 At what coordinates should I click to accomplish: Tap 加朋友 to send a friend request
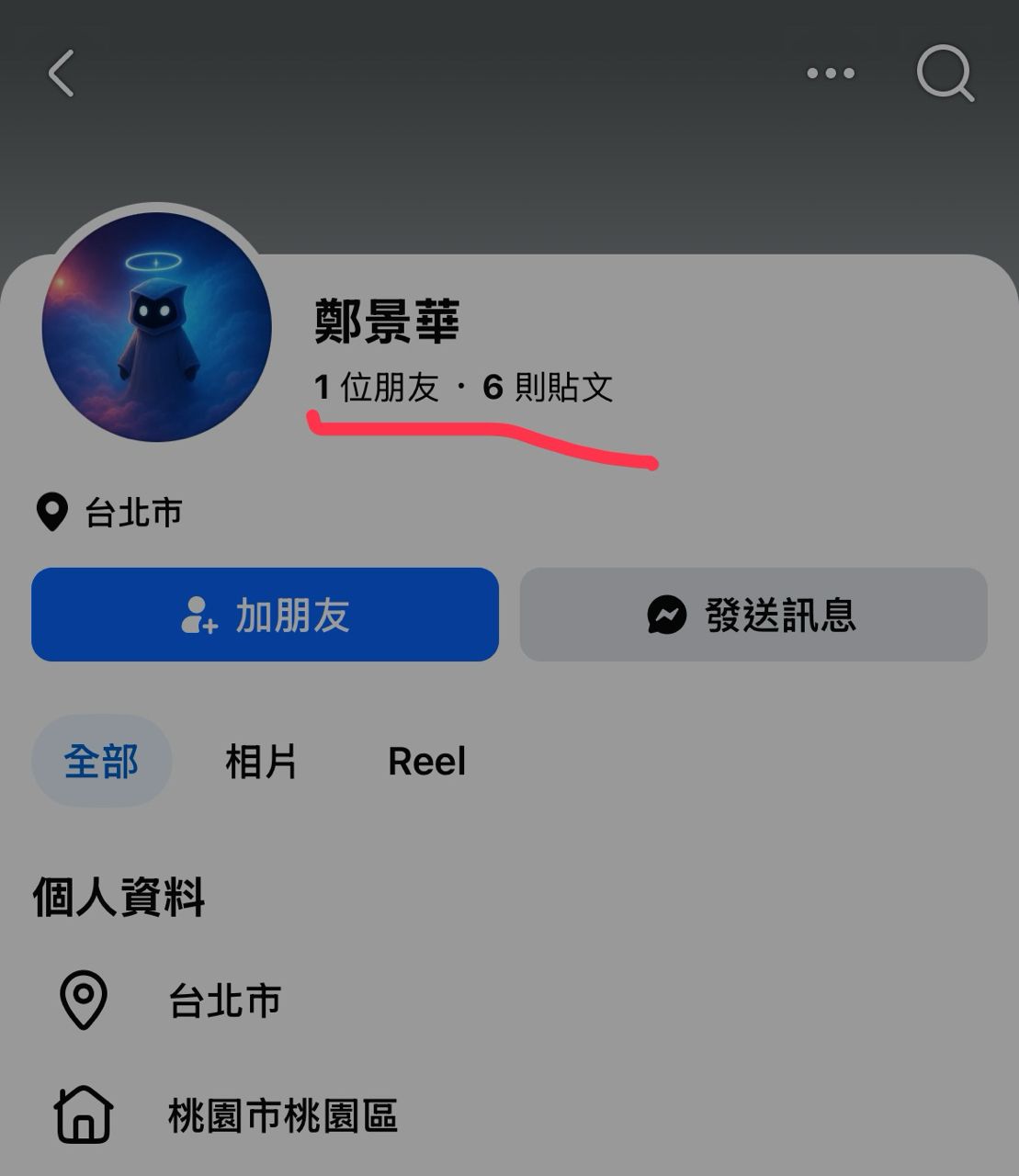tap(265, 615)
